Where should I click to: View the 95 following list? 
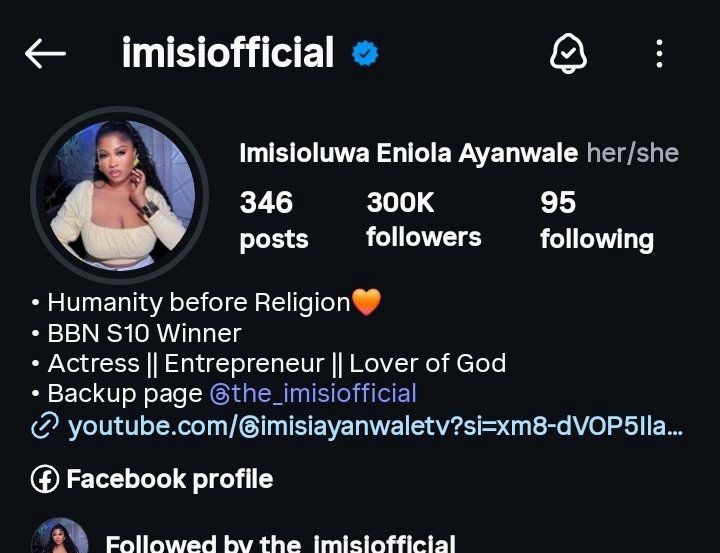pyautogui.click(x=596, y=220)
